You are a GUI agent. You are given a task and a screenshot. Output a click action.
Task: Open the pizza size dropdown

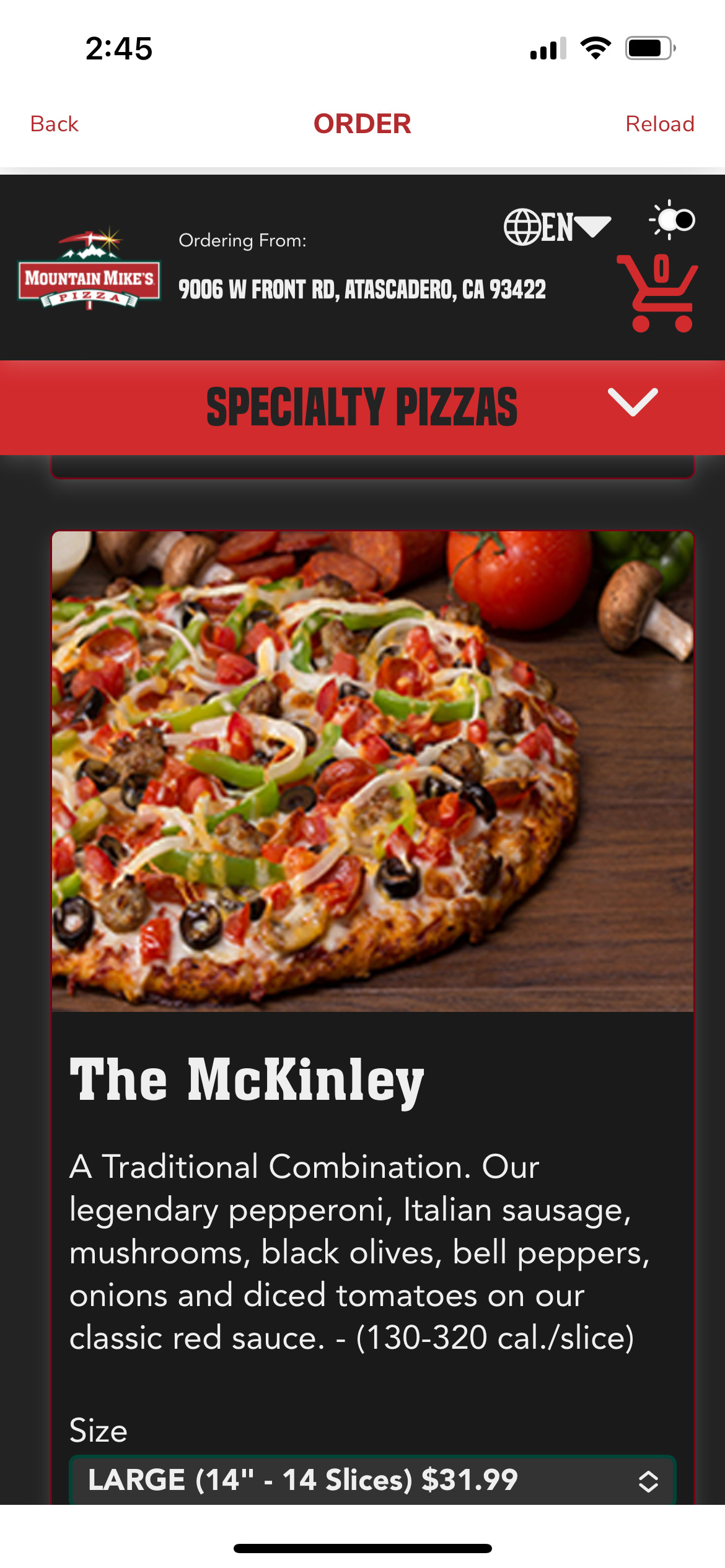(x=372, y=1480)
